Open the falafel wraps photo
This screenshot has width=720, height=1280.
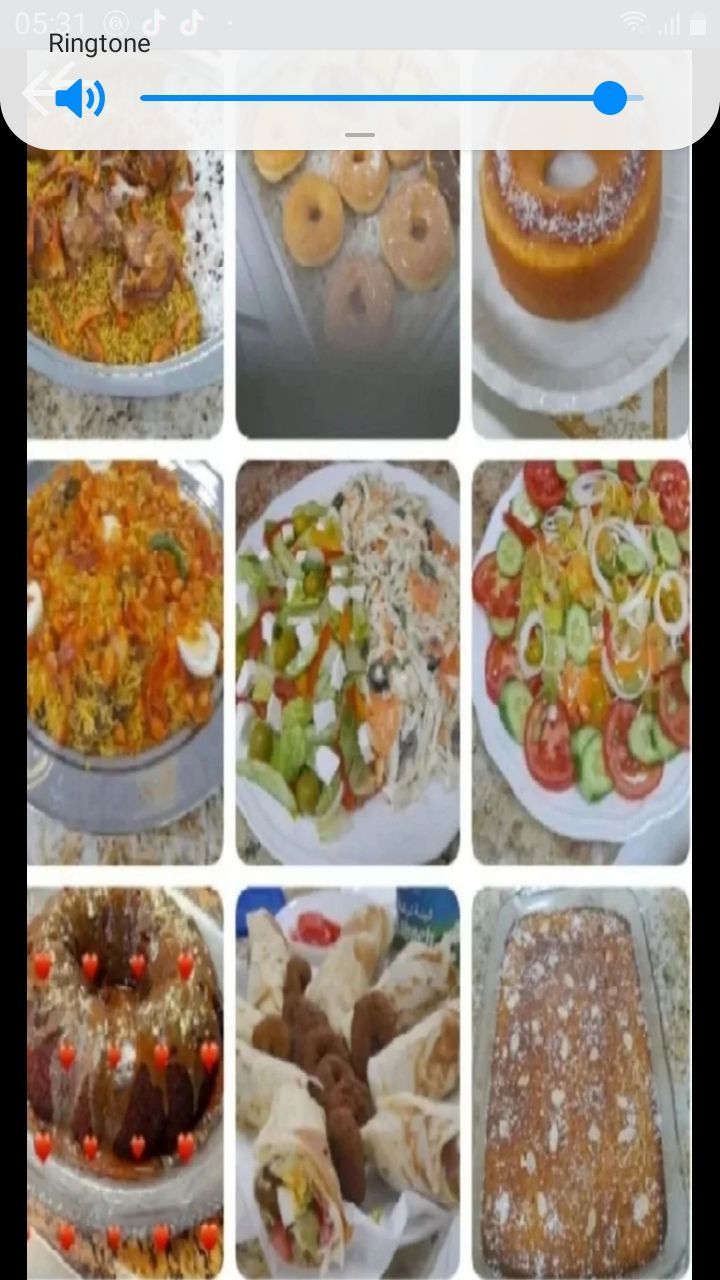347,1080
